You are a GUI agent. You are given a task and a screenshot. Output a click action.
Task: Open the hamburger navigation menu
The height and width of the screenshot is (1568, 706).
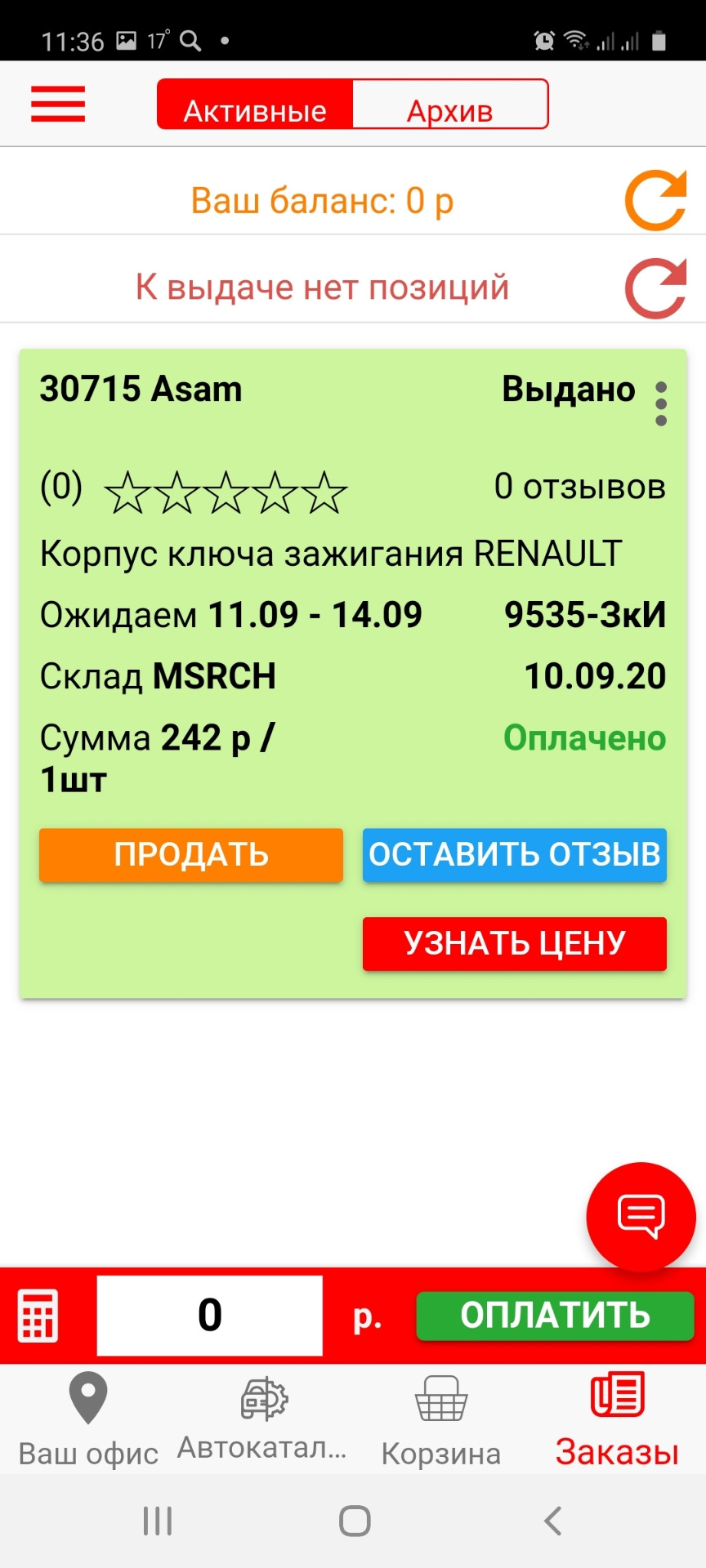[57, 105]
